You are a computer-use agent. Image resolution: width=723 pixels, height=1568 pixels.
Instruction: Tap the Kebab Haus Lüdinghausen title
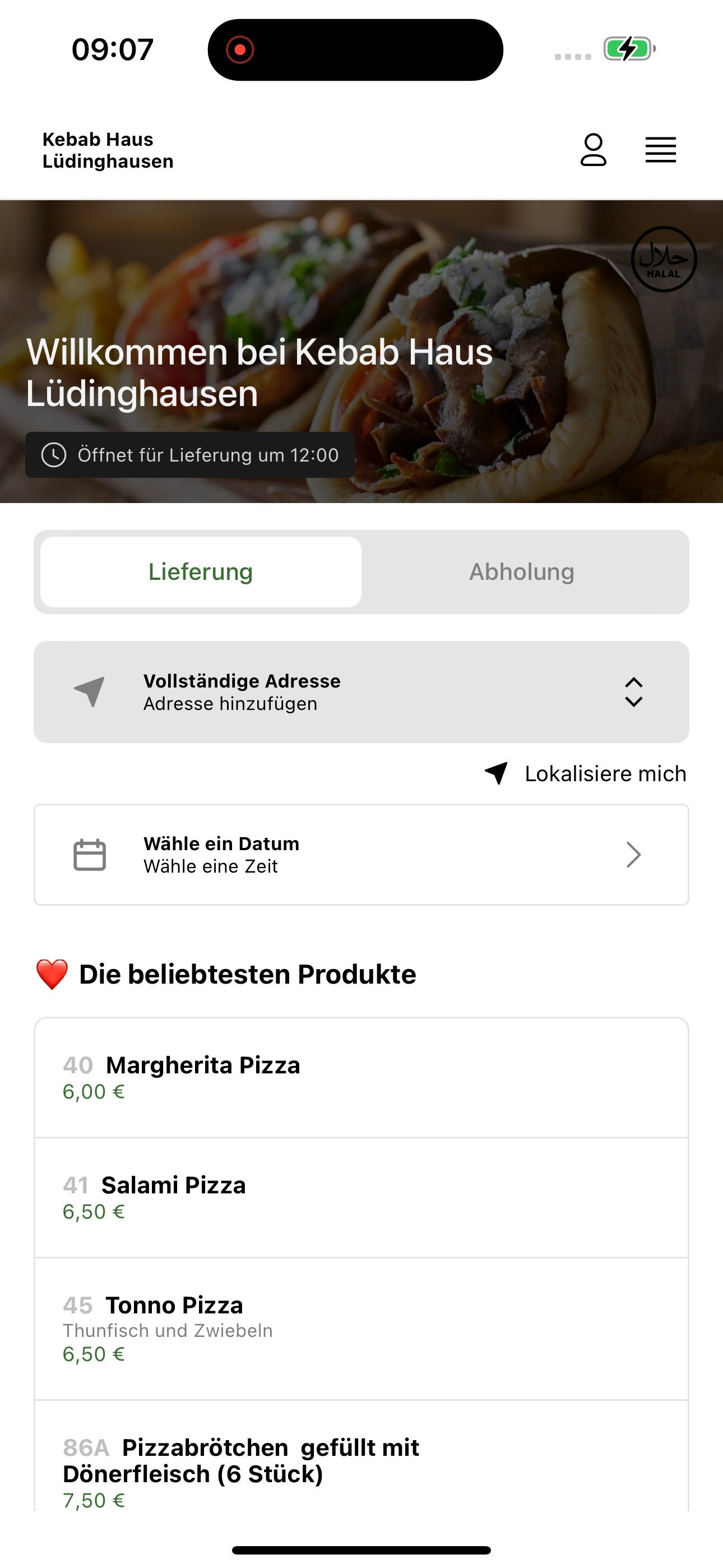tap(108, 150)
